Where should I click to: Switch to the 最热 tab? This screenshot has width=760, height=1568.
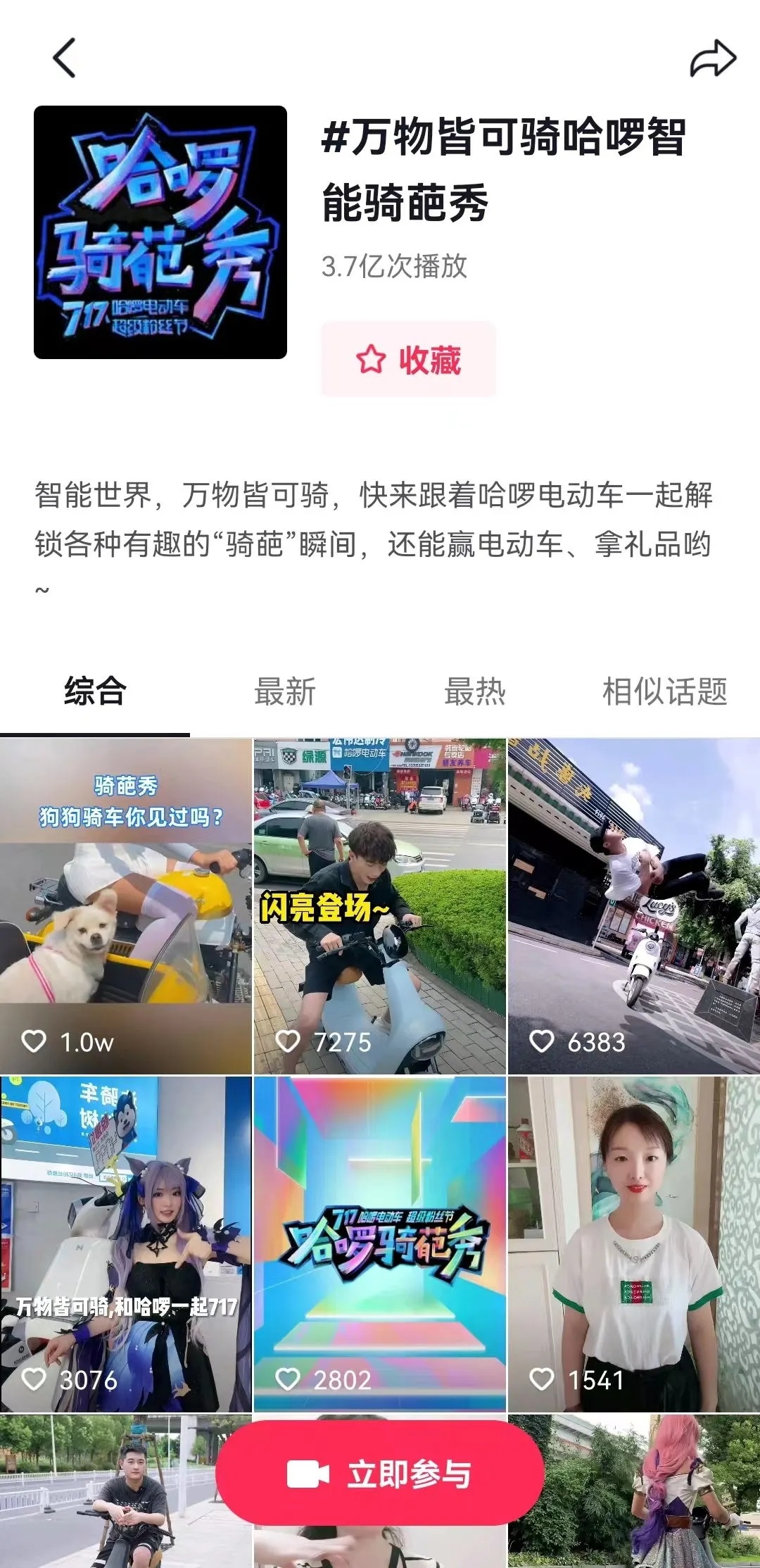coord(475,691)
